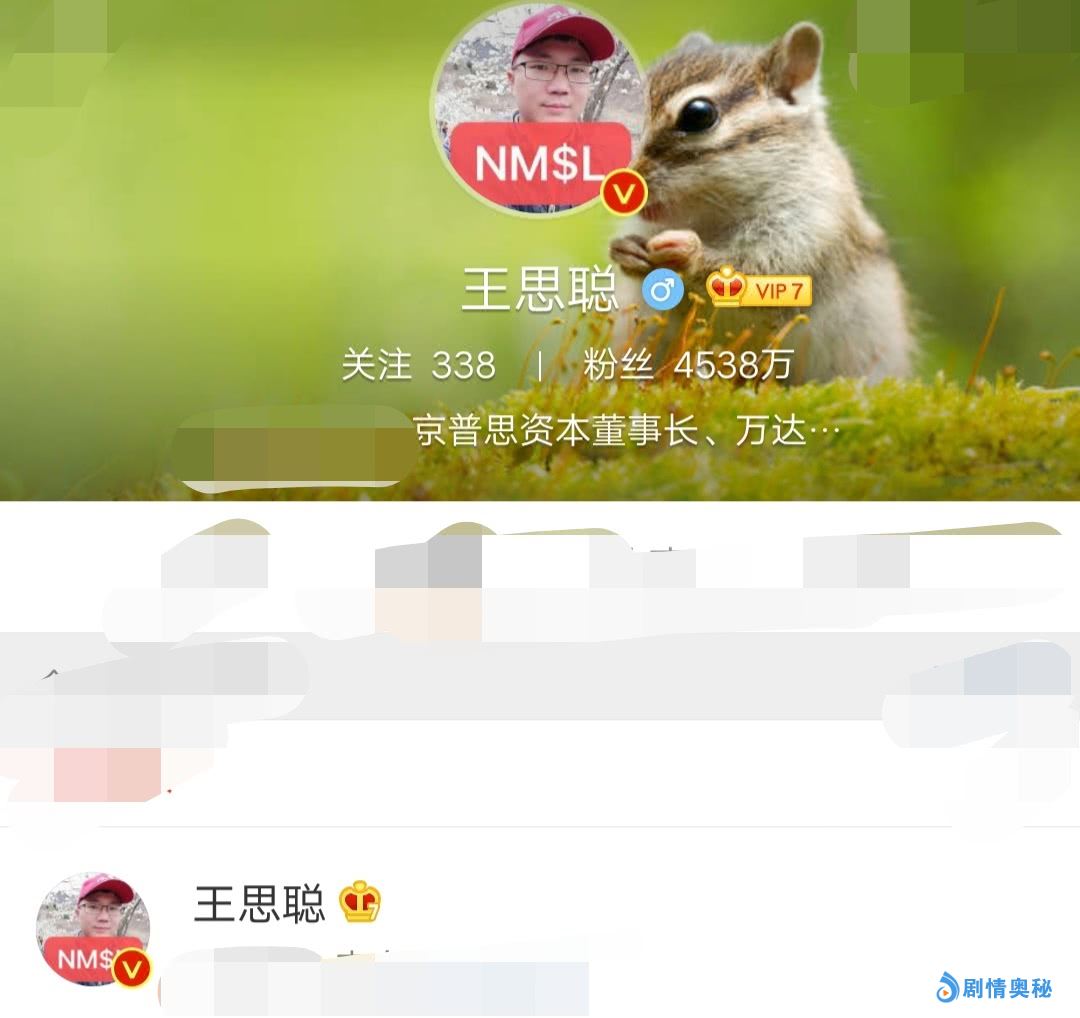View the 关注 338 following list
Viewport: 1080px width, 1018px height.
click(x=418, y=366)
